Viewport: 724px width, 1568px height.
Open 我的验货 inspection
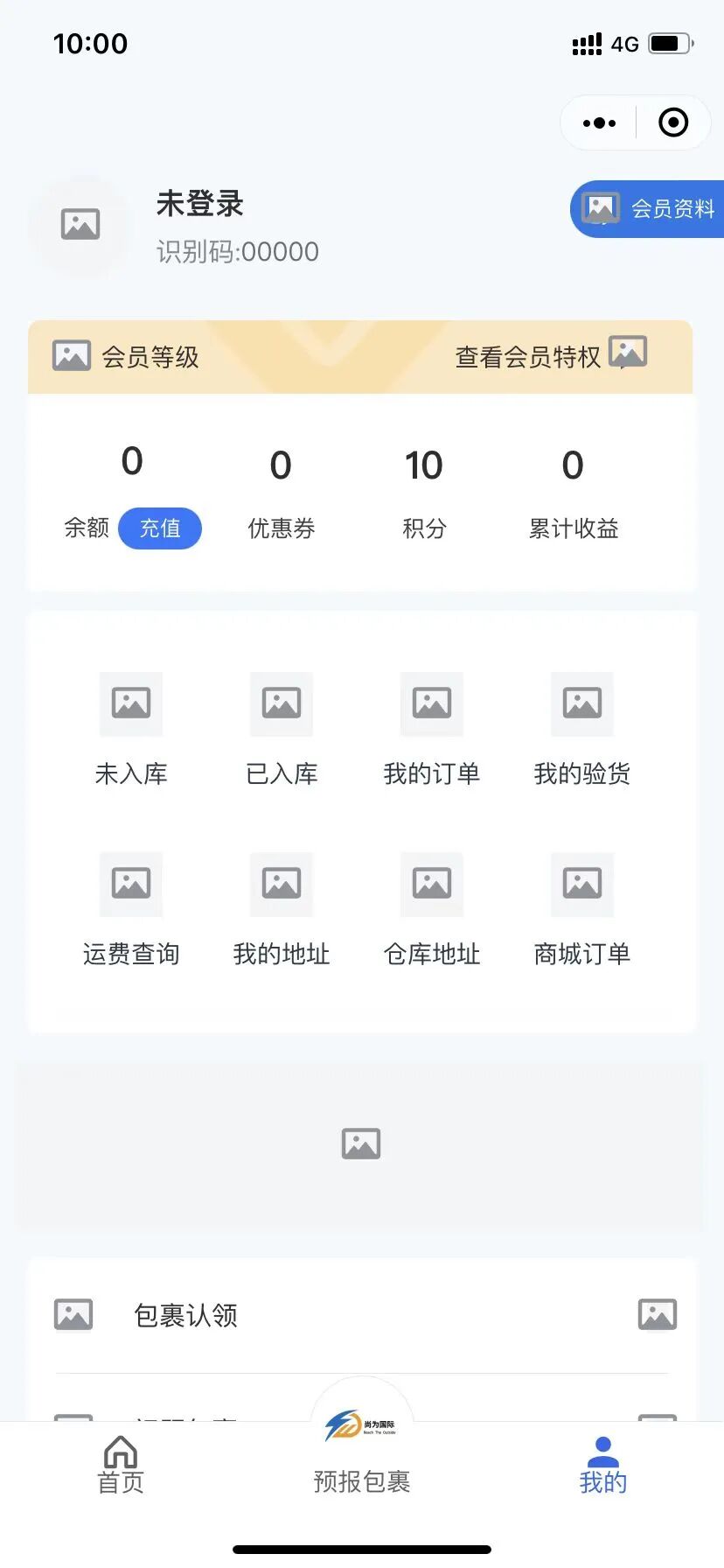[582, 728]
